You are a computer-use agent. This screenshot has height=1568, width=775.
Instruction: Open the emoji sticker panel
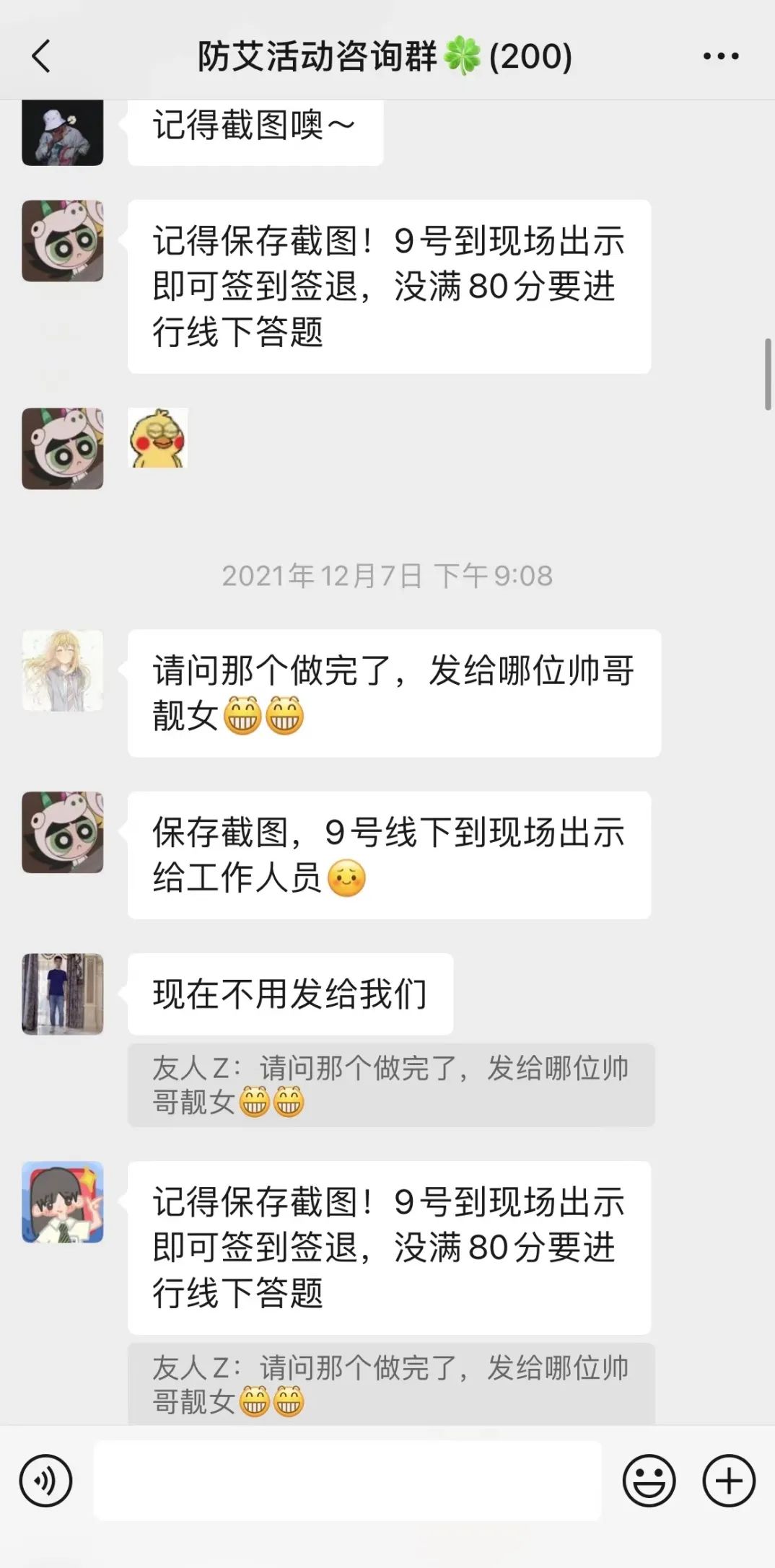pos(649,1481)
